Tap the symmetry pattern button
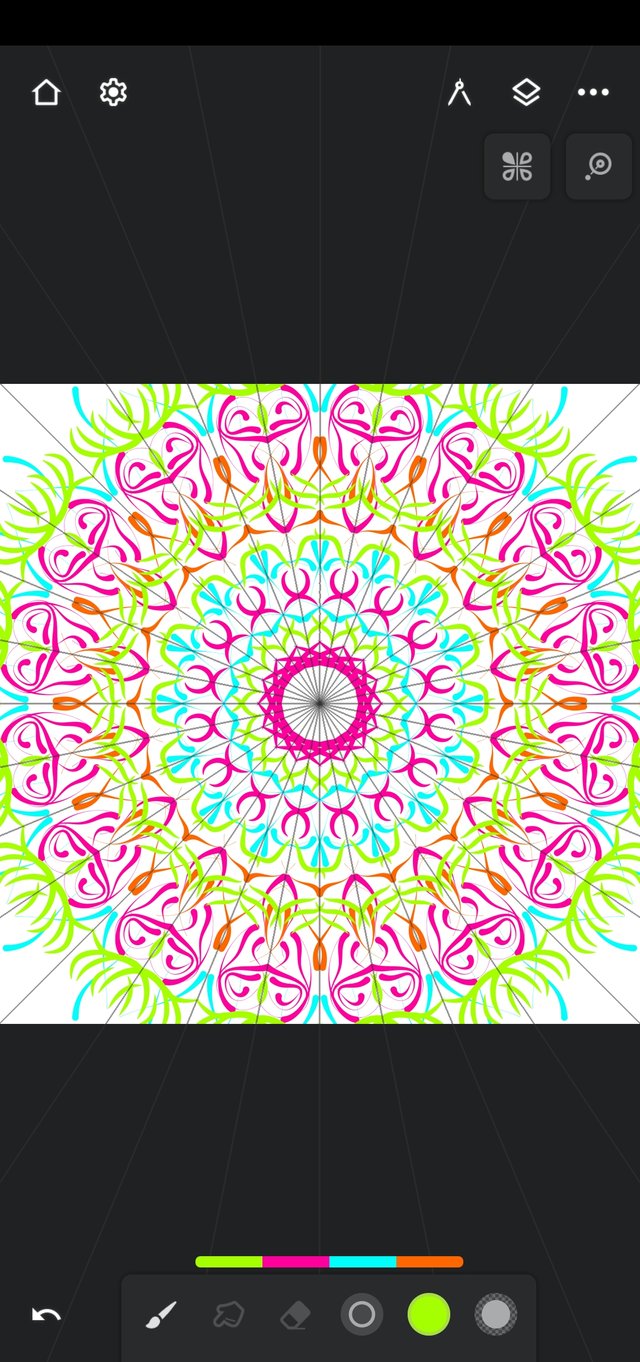This screenshot has width=640, height=1362. pyautogui.click(x=517, y=166)
